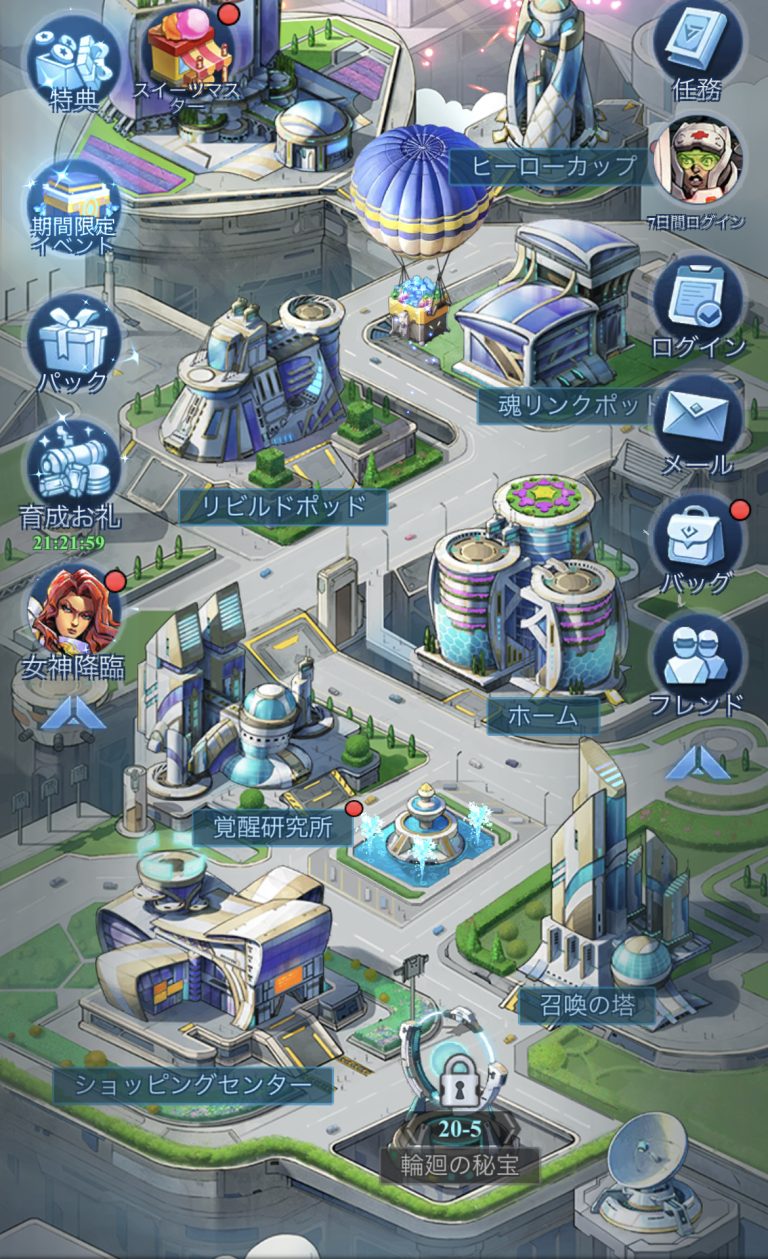Open the バッグ inventory
Image resolution: width=768 pixels, height=1259 pixels.
coord(698,544)
